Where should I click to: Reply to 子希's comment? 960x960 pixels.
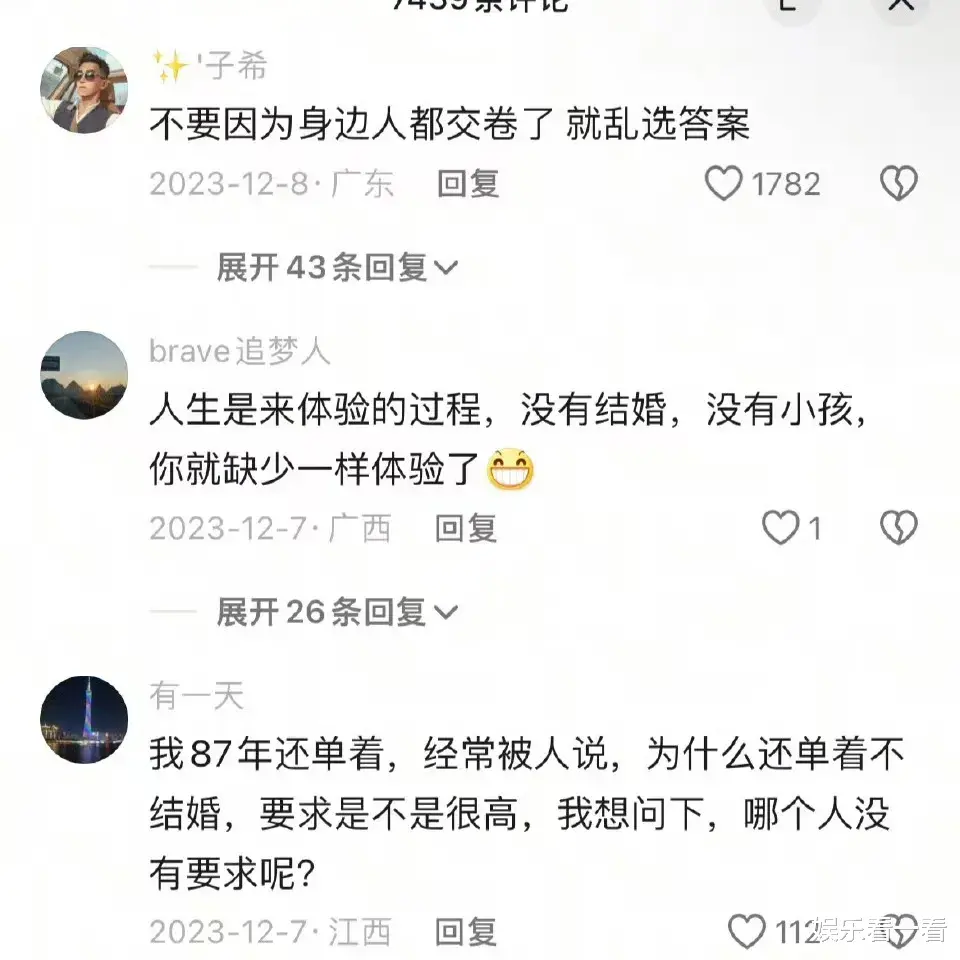pos(467,184)
